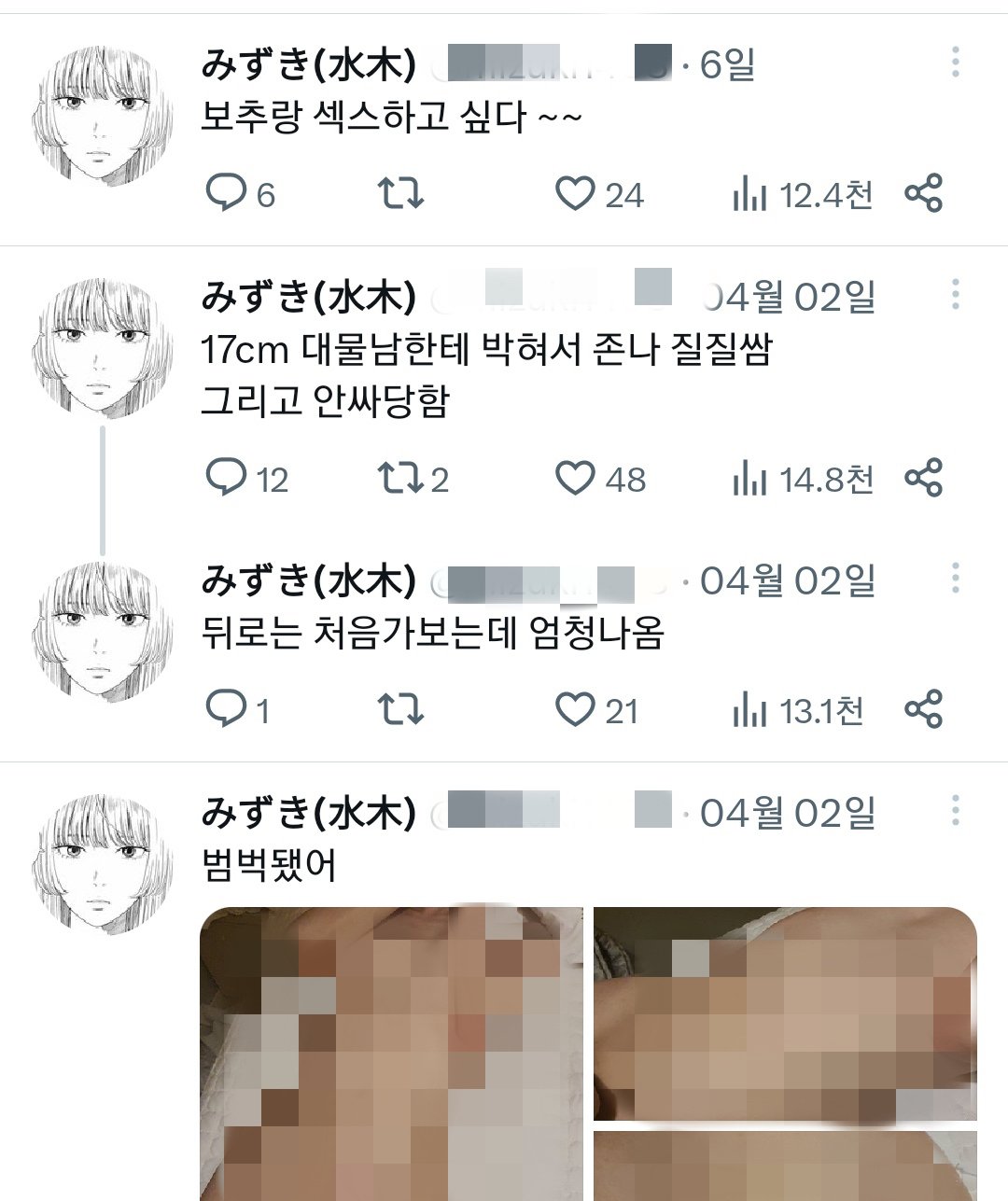Retweet the post that has 21 likes

[x=400, y=709]
